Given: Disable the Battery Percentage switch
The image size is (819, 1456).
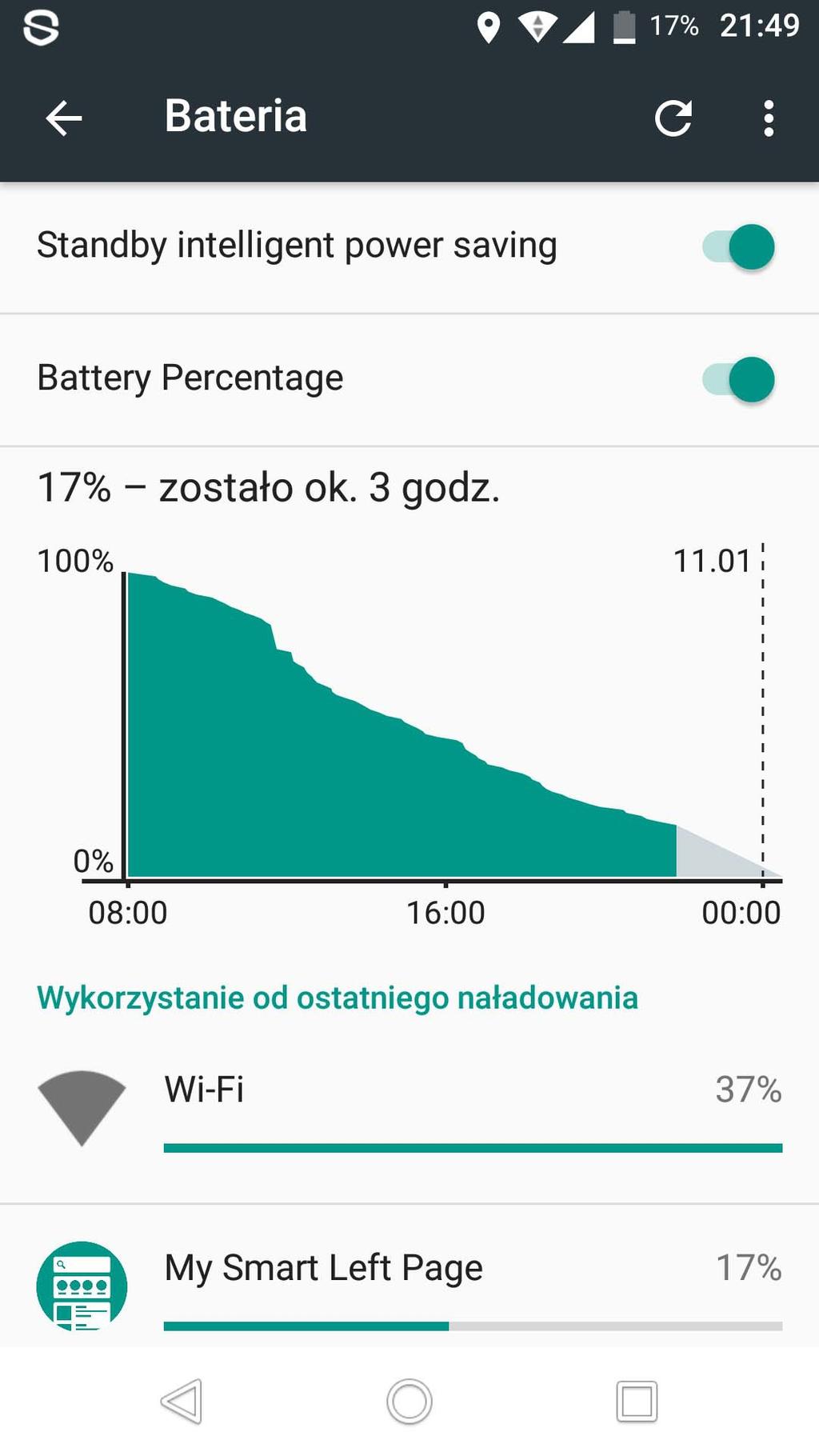Looking at the screenshot, I should pos(738,378).
